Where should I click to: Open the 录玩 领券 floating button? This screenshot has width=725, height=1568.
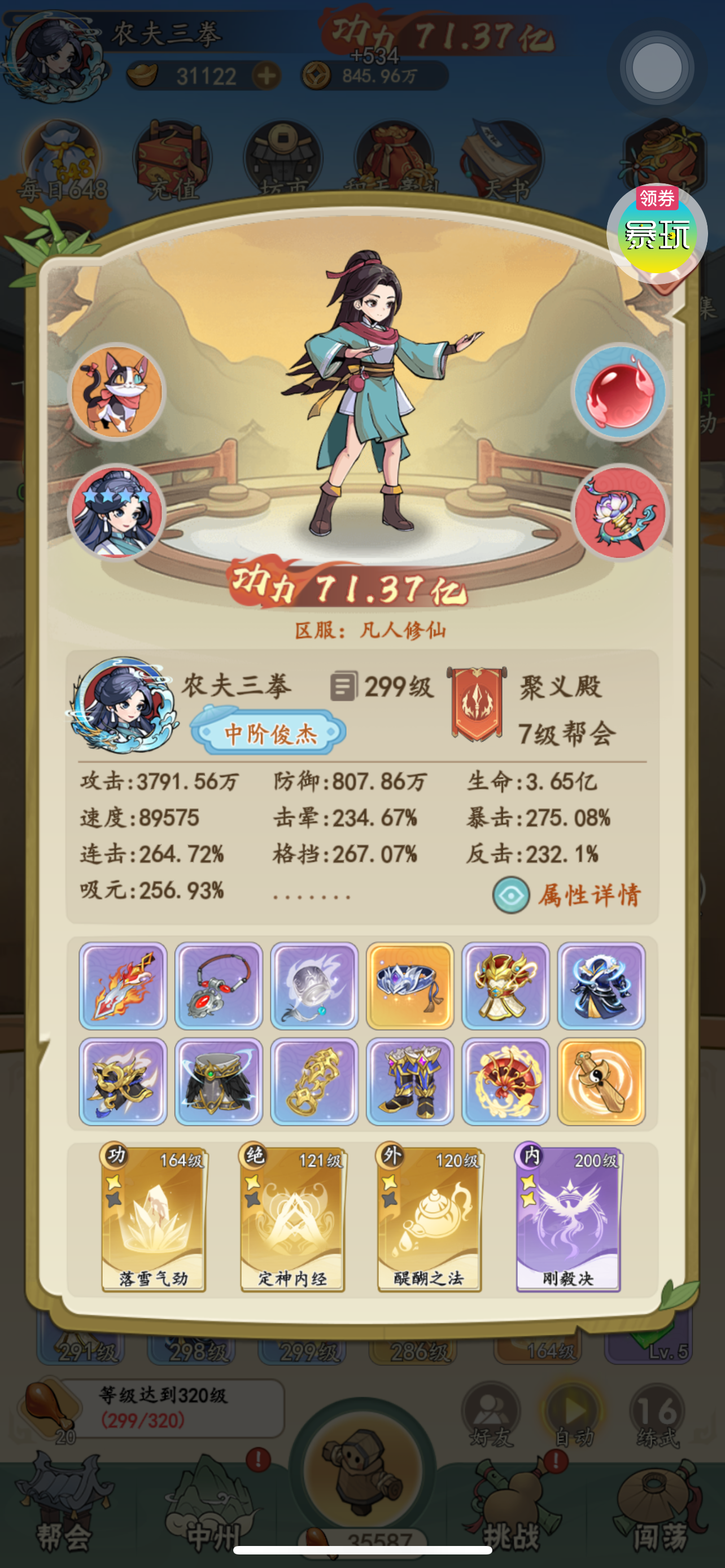pos(657,232)
